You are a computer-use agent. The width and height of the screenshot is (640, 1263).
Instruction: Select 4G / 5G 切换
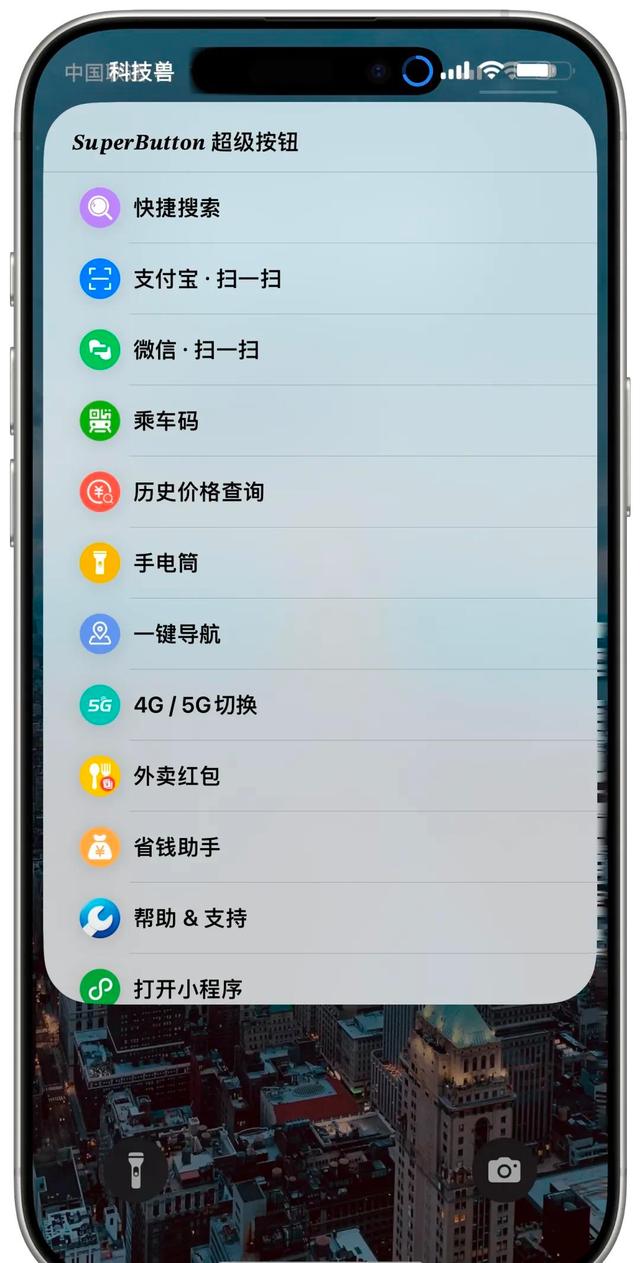(320, 705)
